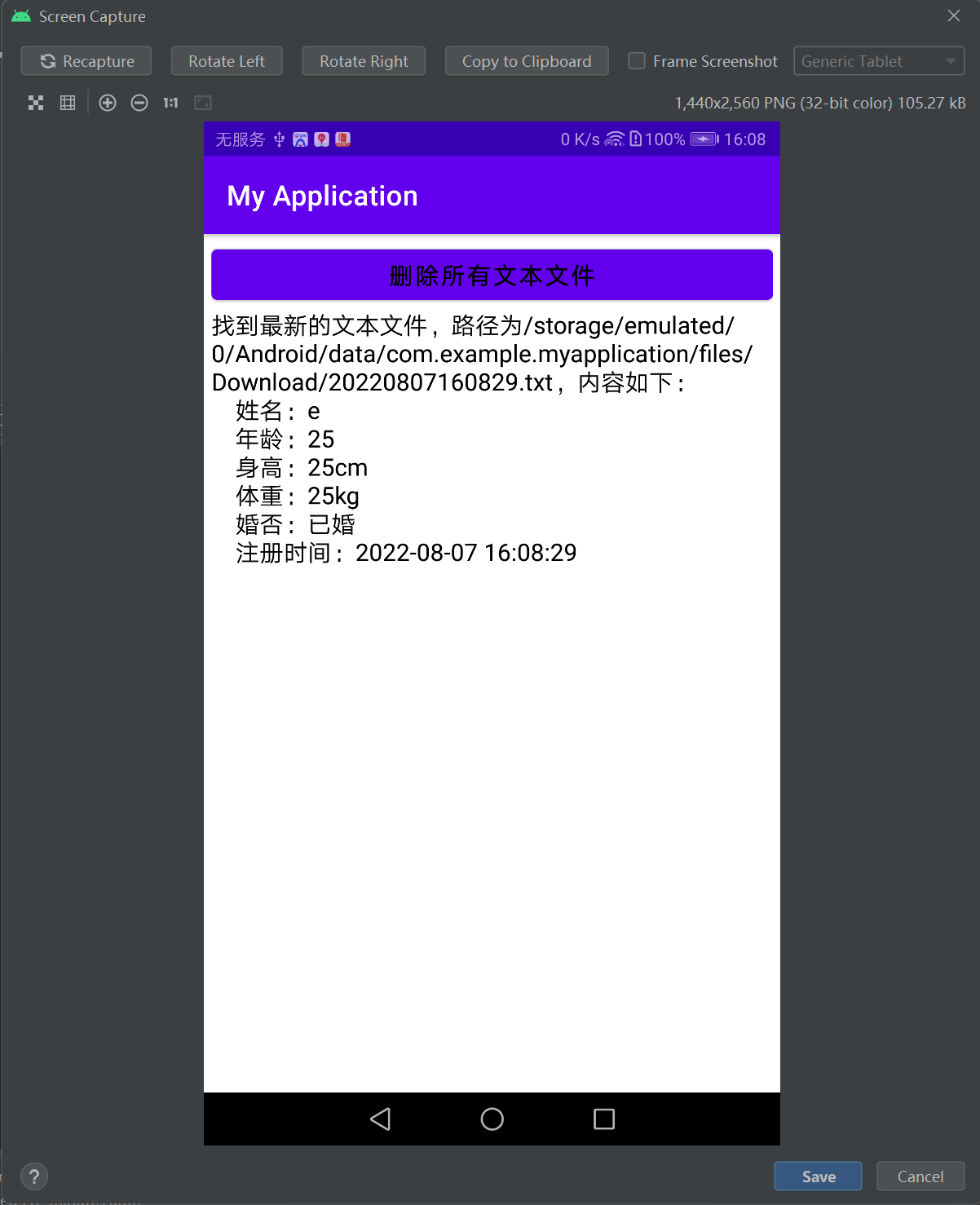This screenshot has width=980, height=1205.
Task: Toggle the chessboard background icon
Action: tap(36, 103)
